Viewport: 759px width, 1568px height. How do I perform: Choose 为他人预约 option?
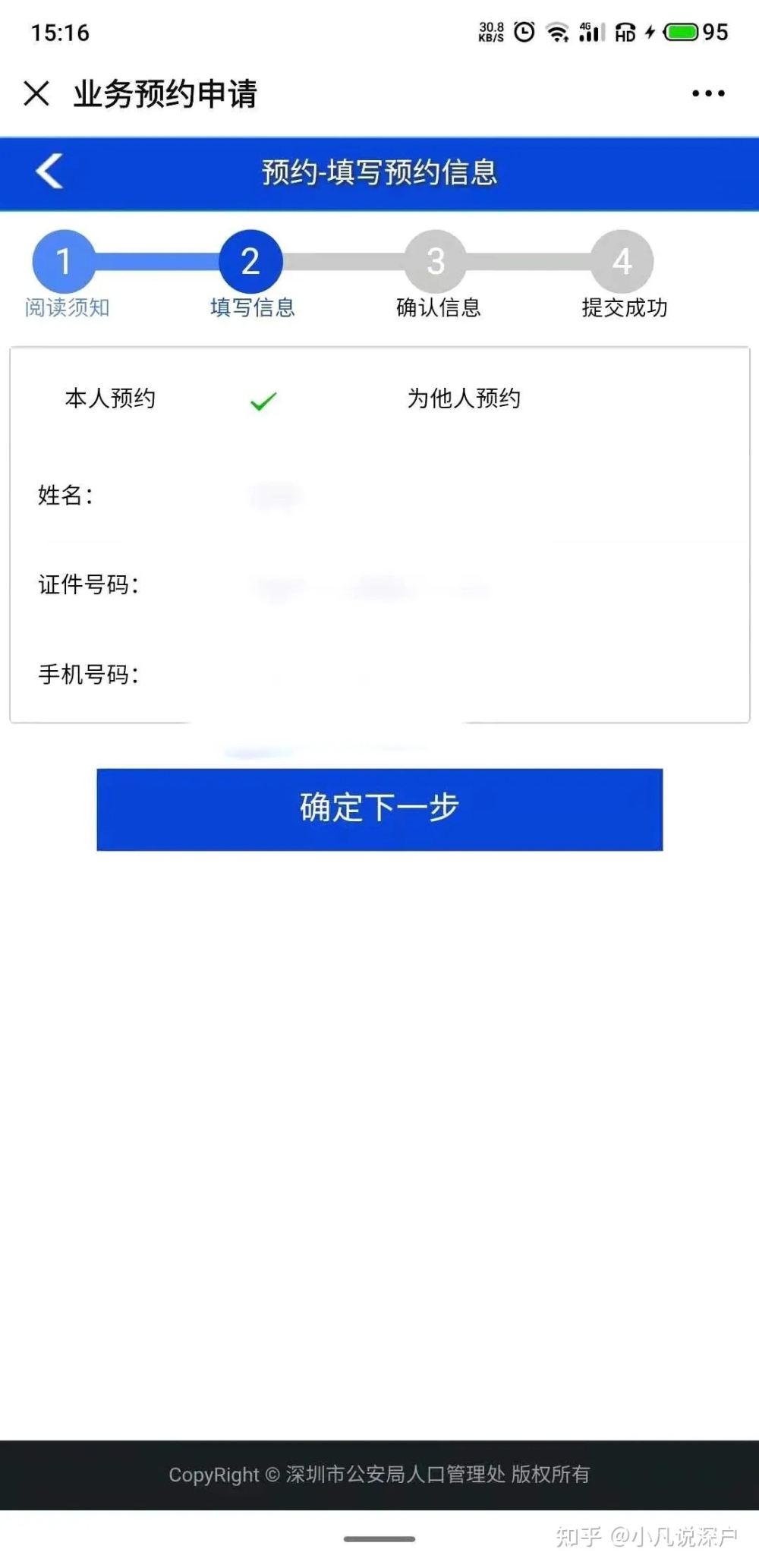click(x=464, y=398)
